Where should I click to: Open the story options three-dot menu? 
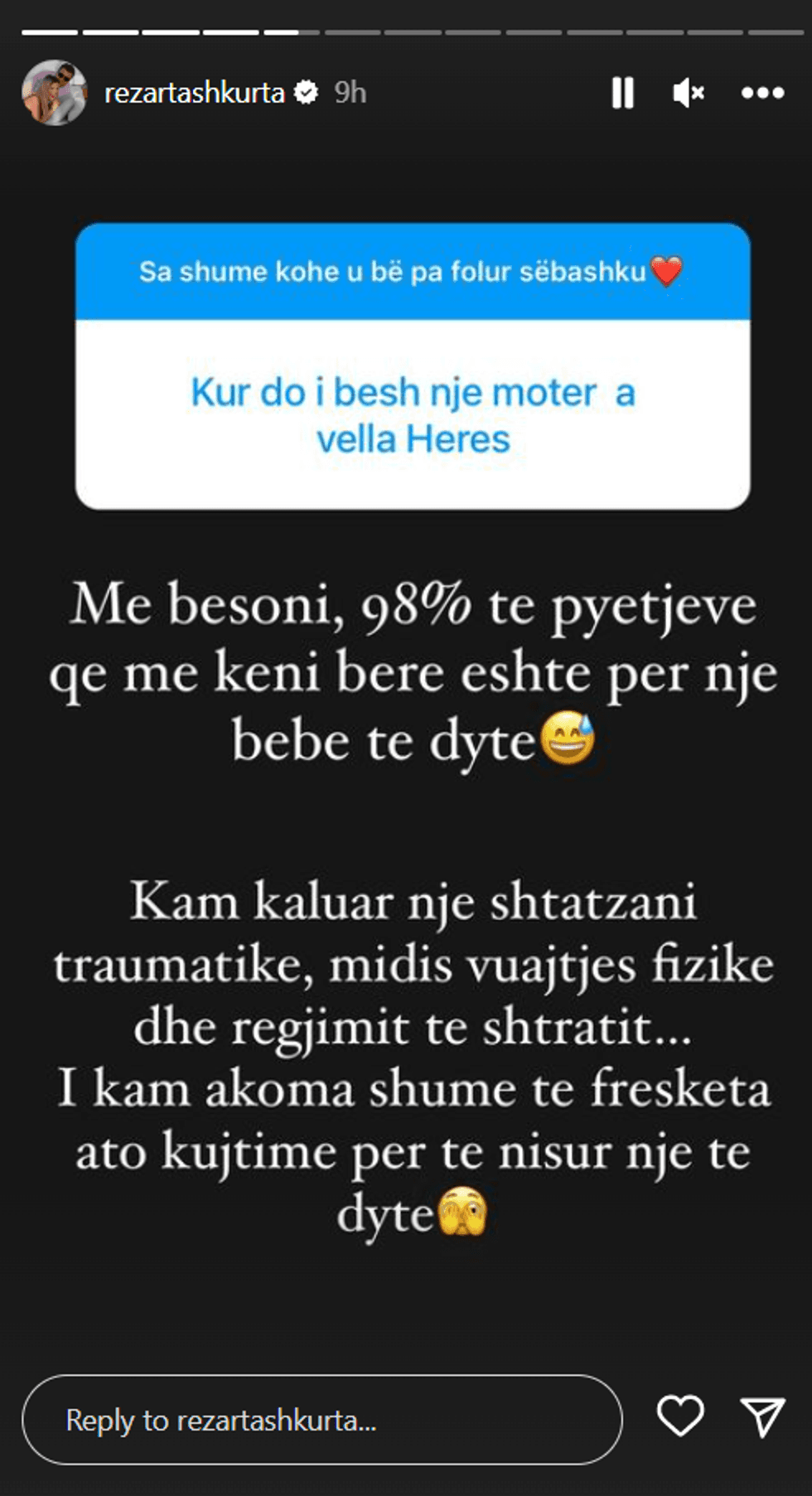763,93
